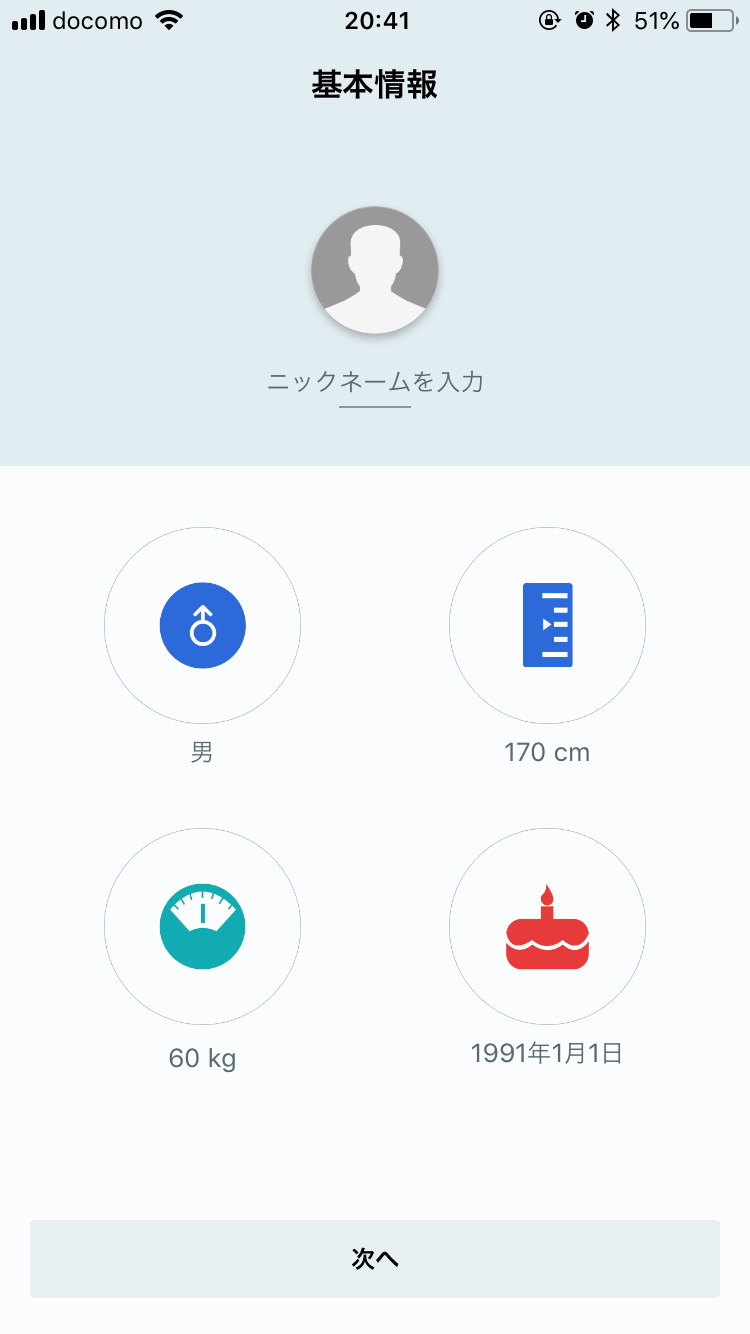The image size is (750, 1334).
Task: Tap the profile avatar to set photo
Action: [375, 269]
